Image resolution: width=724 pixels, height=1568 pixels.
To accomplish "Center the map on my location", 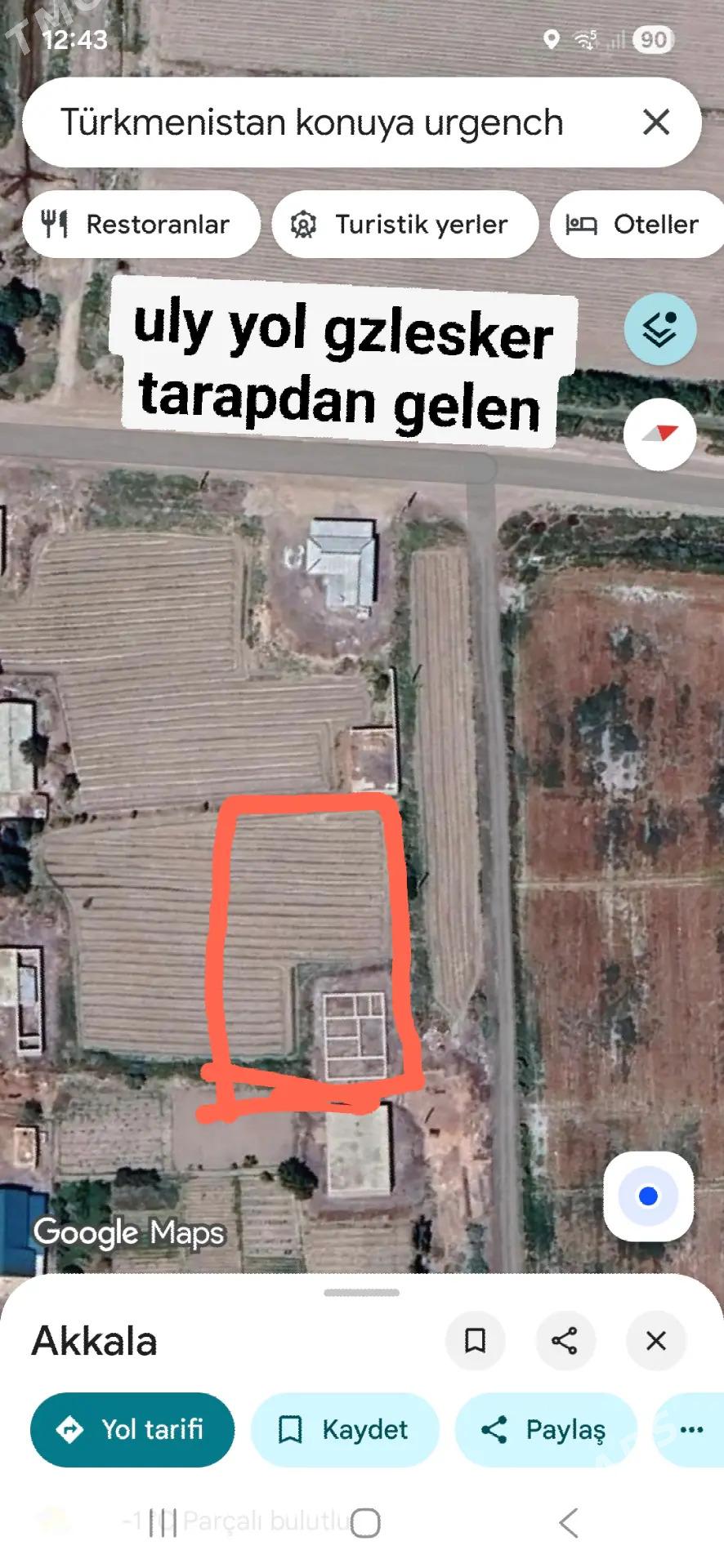I will [x=648, y=1196].
